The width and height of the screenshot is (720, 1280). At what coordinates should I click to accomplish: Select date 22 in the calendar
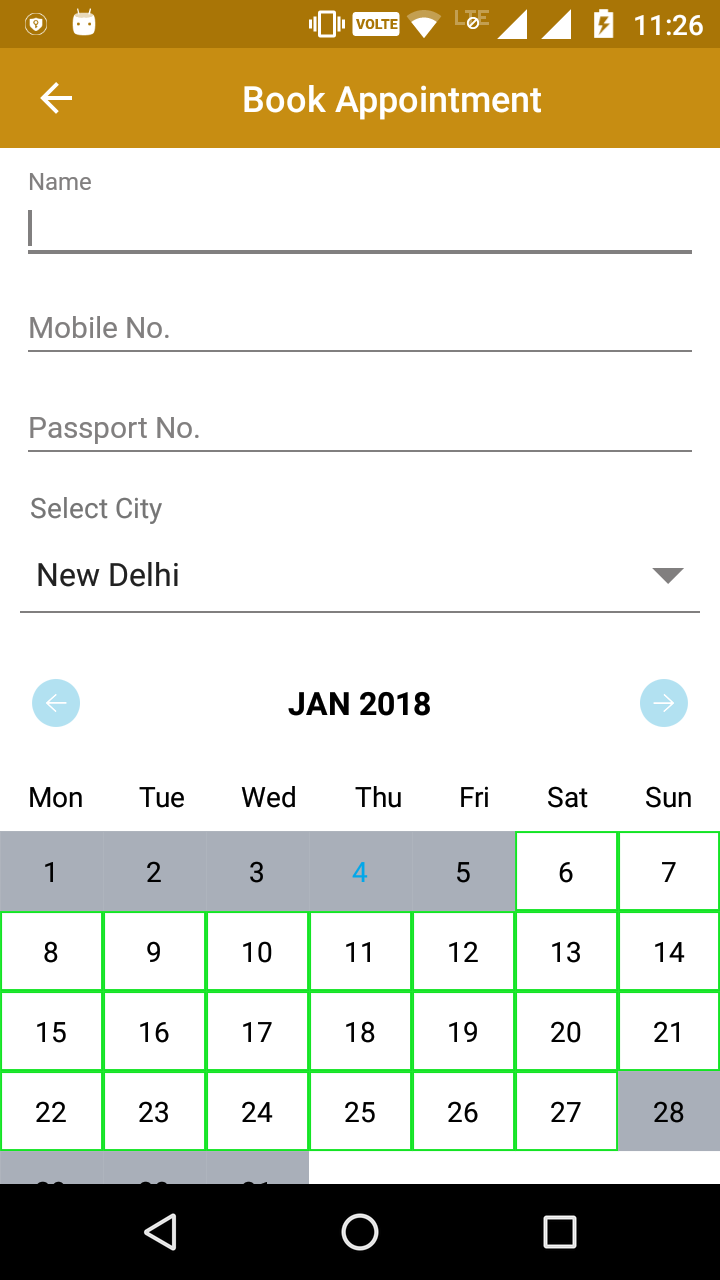point(51,1112)
